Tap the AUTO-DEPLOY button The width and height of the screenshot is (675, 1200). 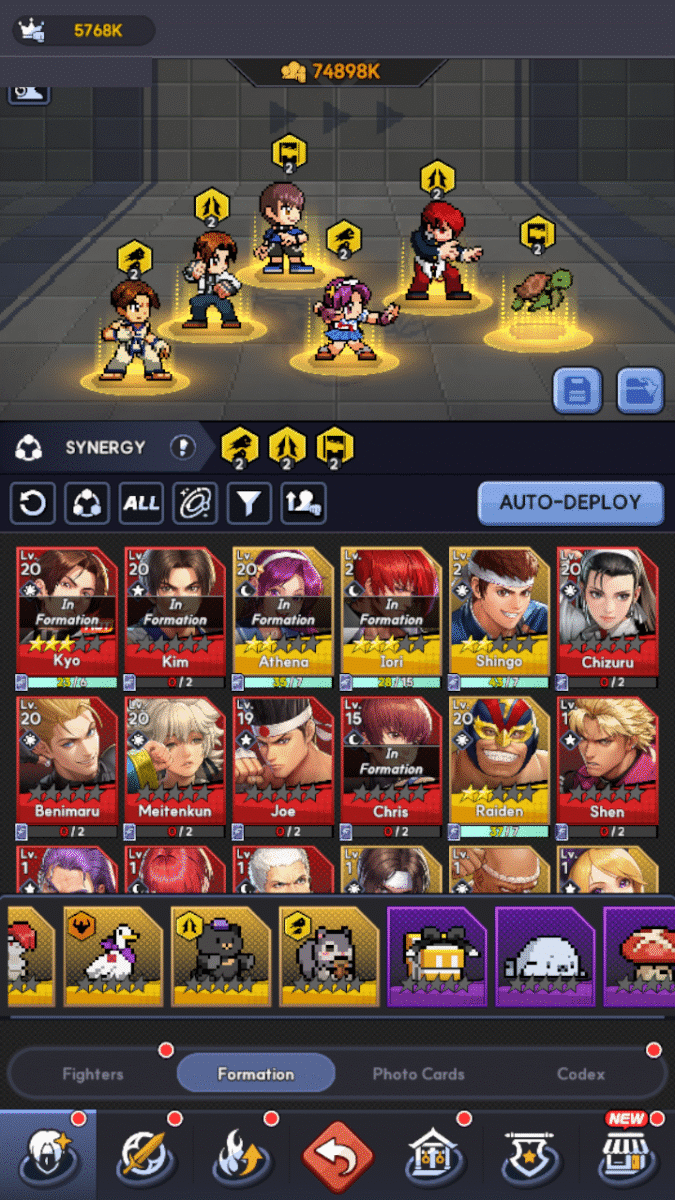click(x=570, y=503)
